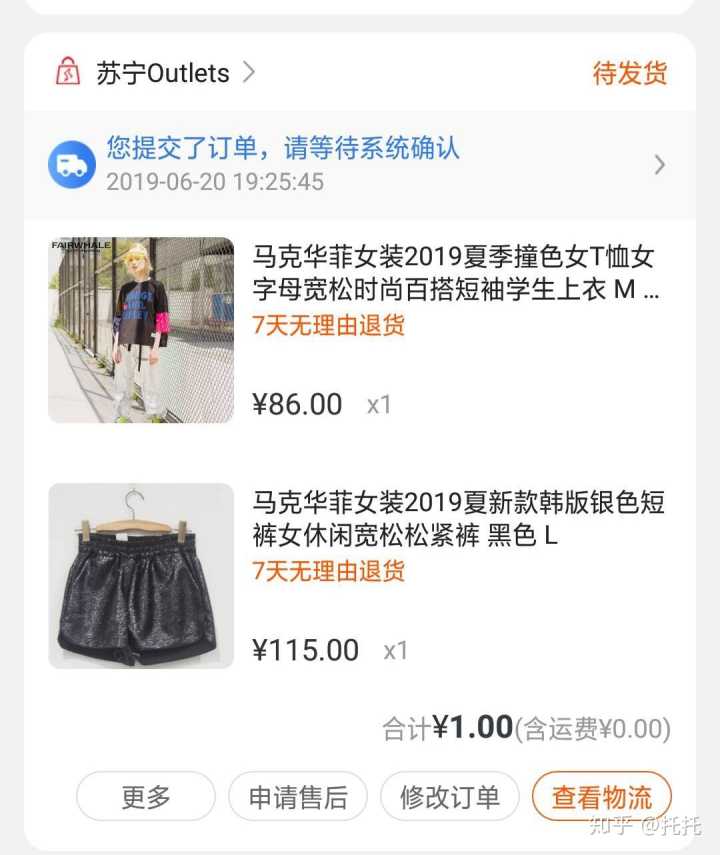Viewport: 720px width, 855px height.
Task: Open order status details chevron
Action: [x=659, y=165]
